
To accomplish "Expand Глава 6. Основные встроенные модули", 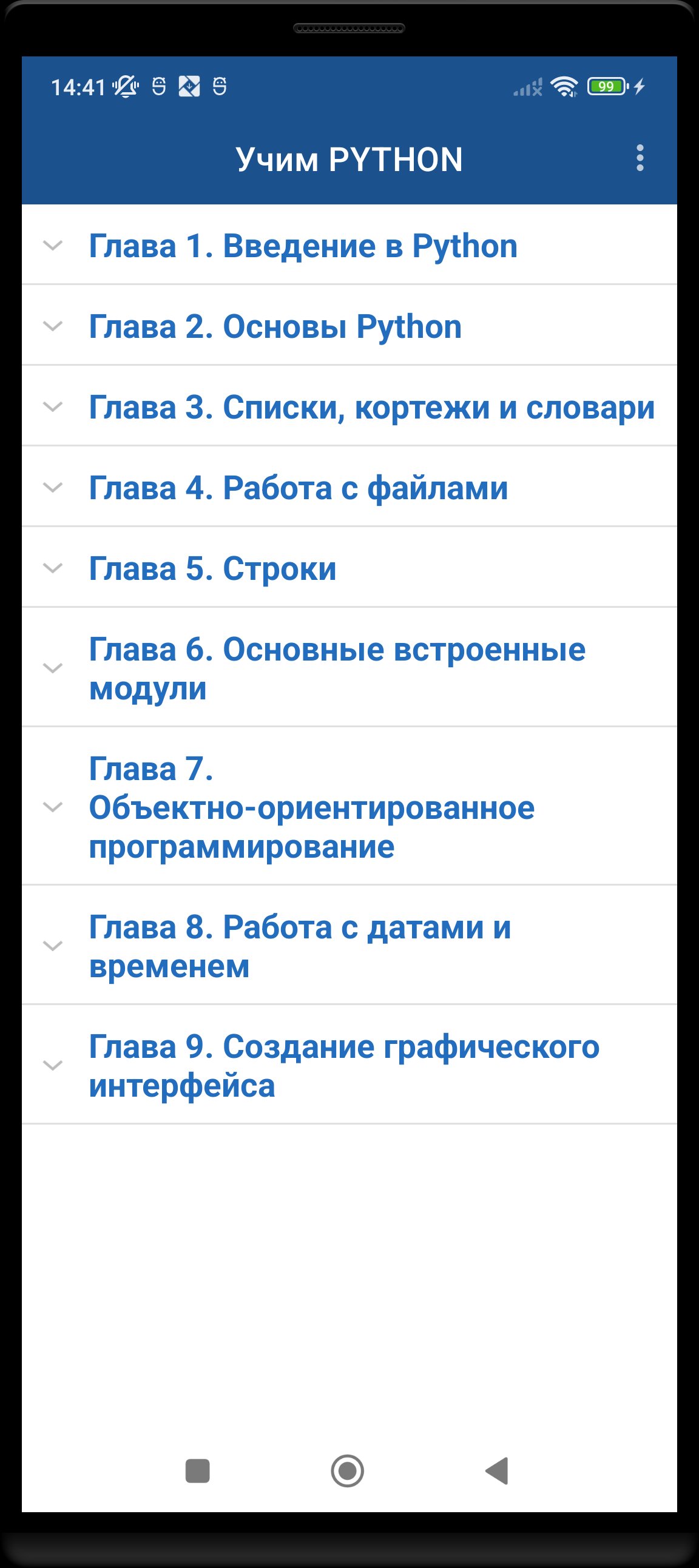I will [x=337, y=668].
